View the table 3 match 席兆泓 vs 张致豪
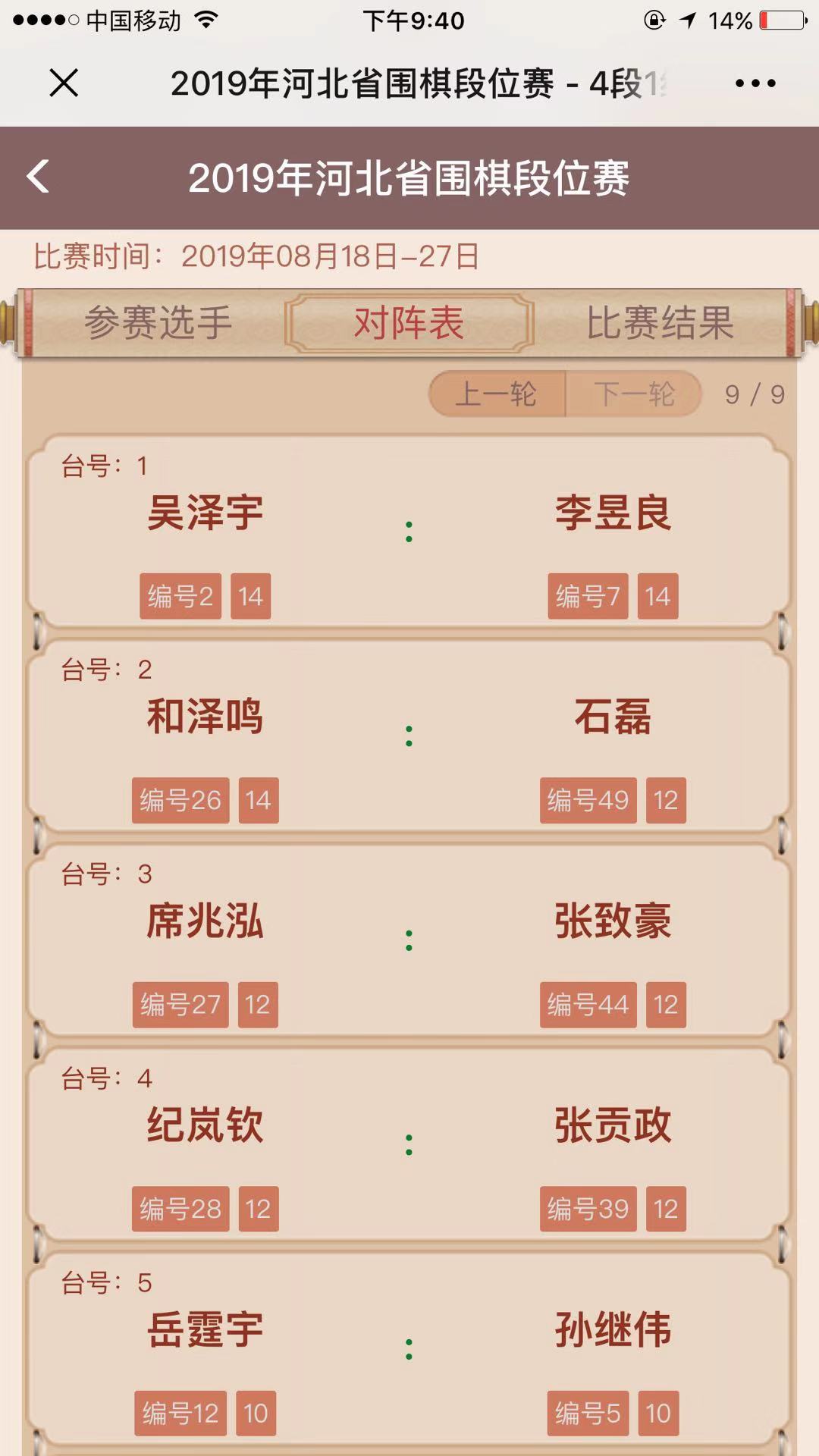 (x=409, y=940)
